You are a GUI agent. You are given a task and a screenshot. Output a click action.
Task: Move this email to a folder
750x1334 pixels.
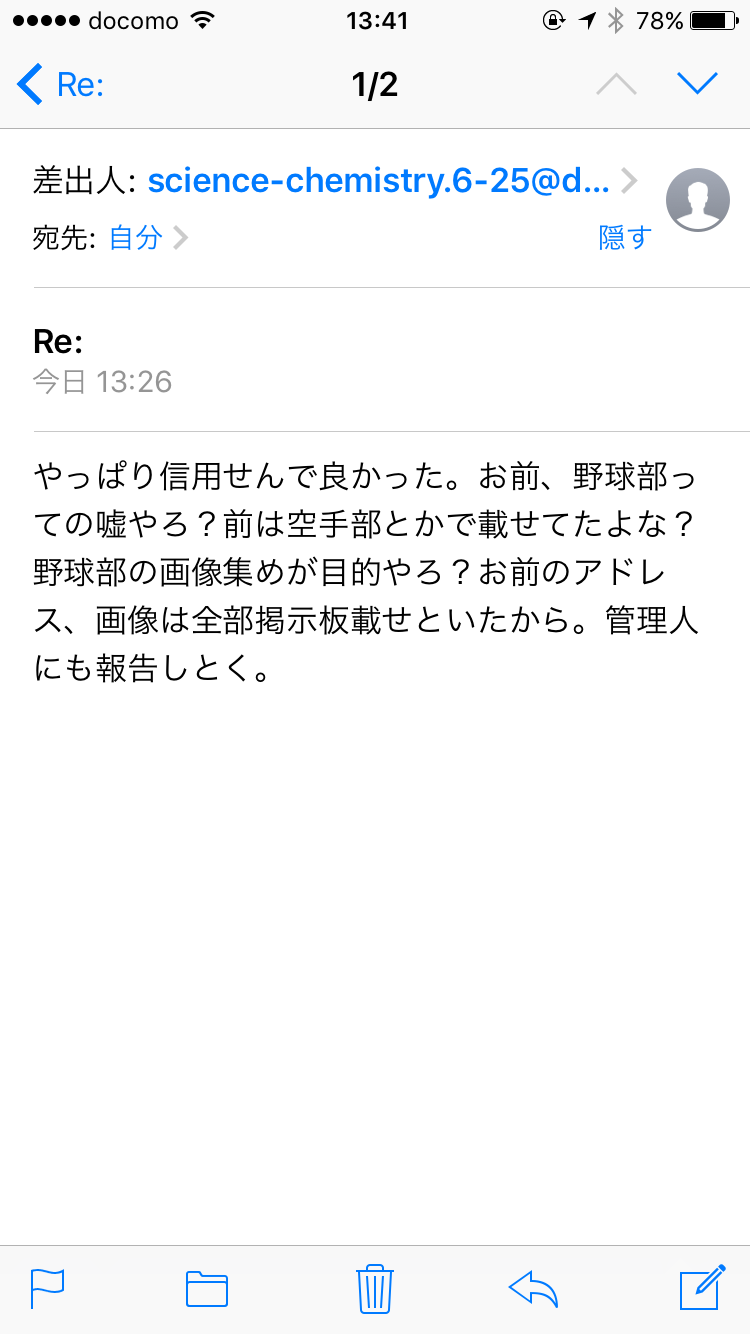(x=207, y=1288)
